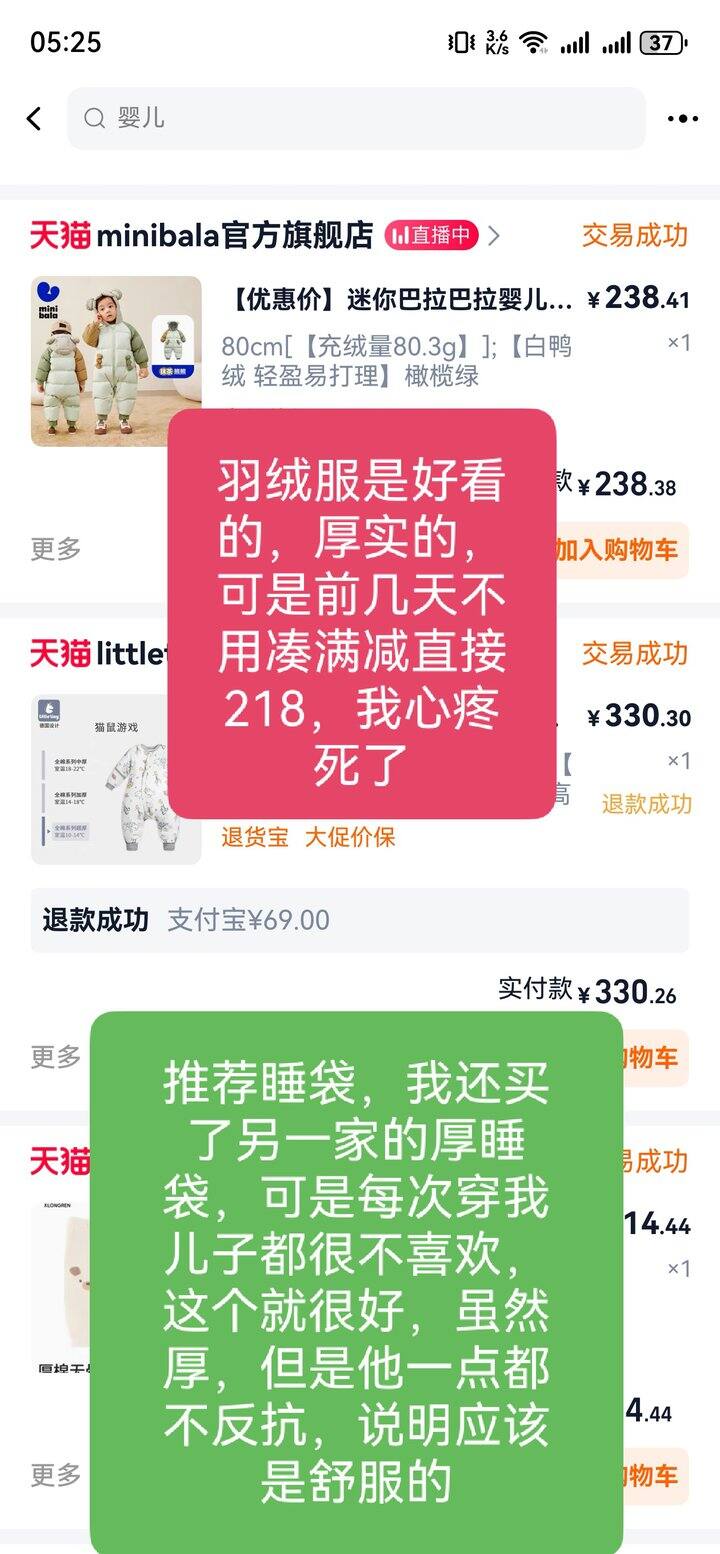Tap 更多 under the sleeping bag order

56,1057
